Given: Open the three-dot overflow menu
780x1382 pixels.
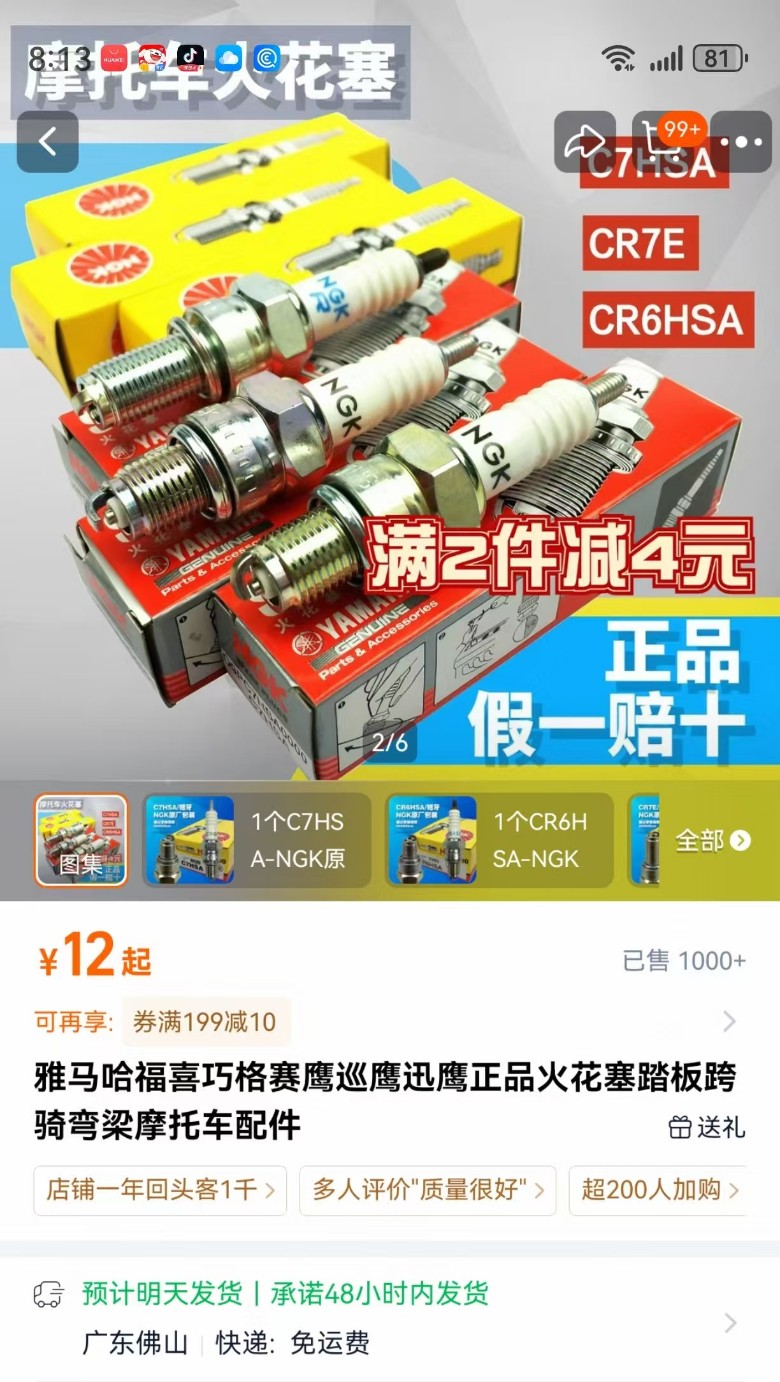Looking at the screenshot, I should pyautogui.click(x=741, y=142).
